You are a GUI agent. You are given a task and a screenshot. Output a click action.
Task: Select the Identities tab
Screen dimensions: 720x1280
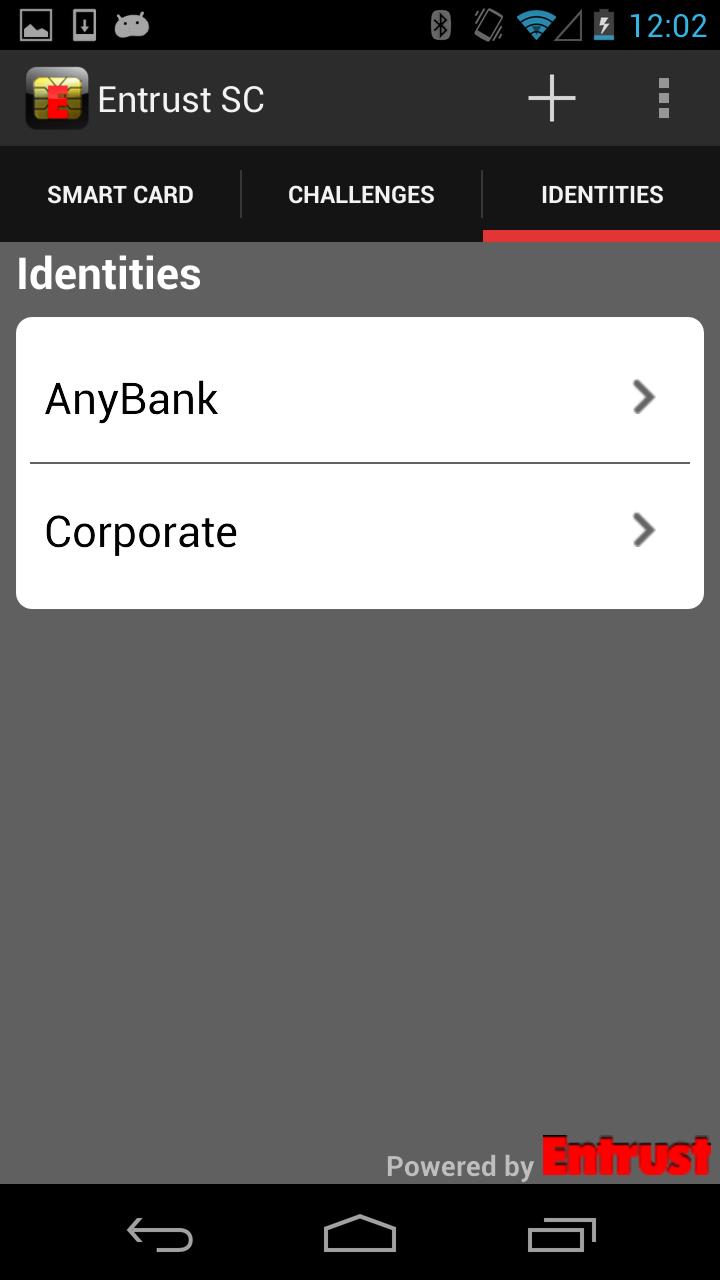point(601,194)
